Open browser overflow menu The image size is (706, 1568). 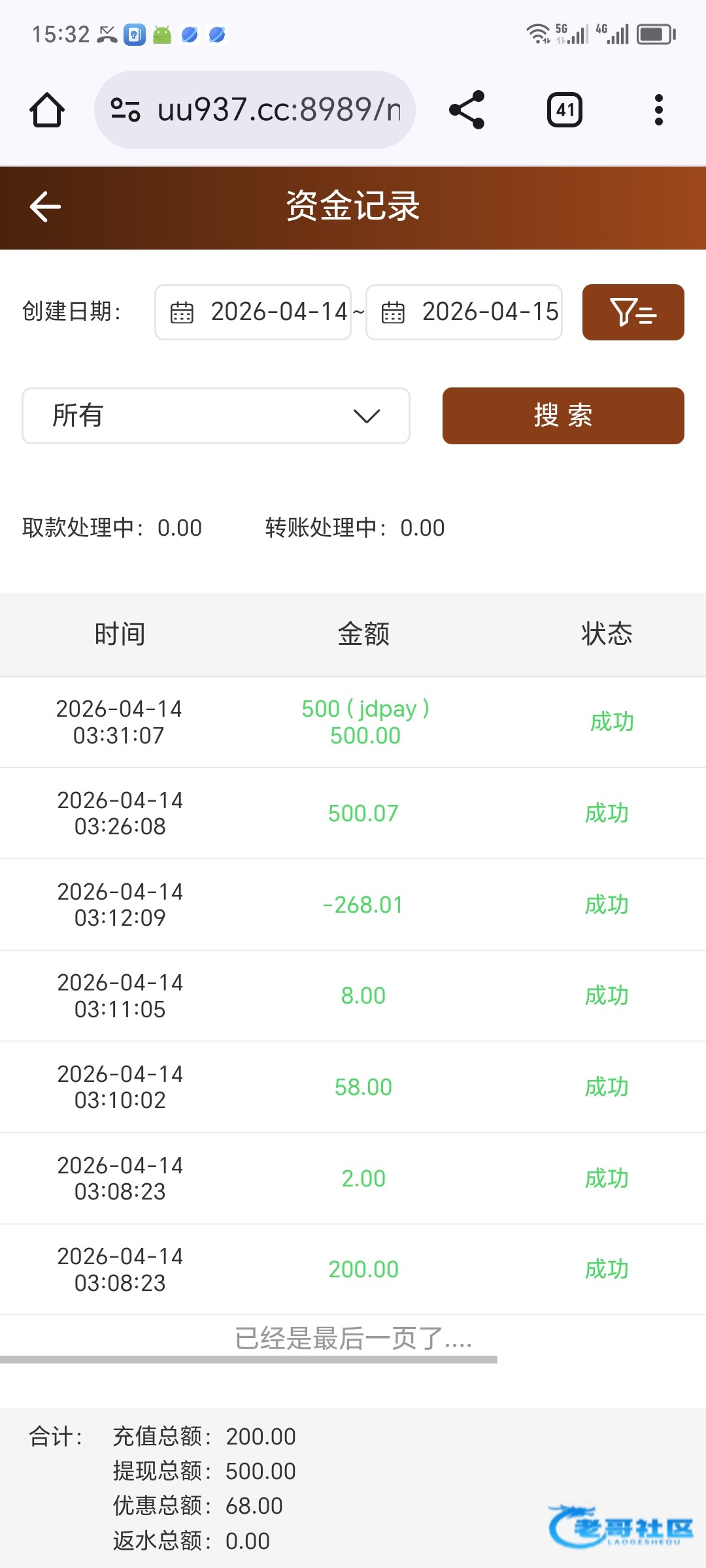[x=658, y=110]
